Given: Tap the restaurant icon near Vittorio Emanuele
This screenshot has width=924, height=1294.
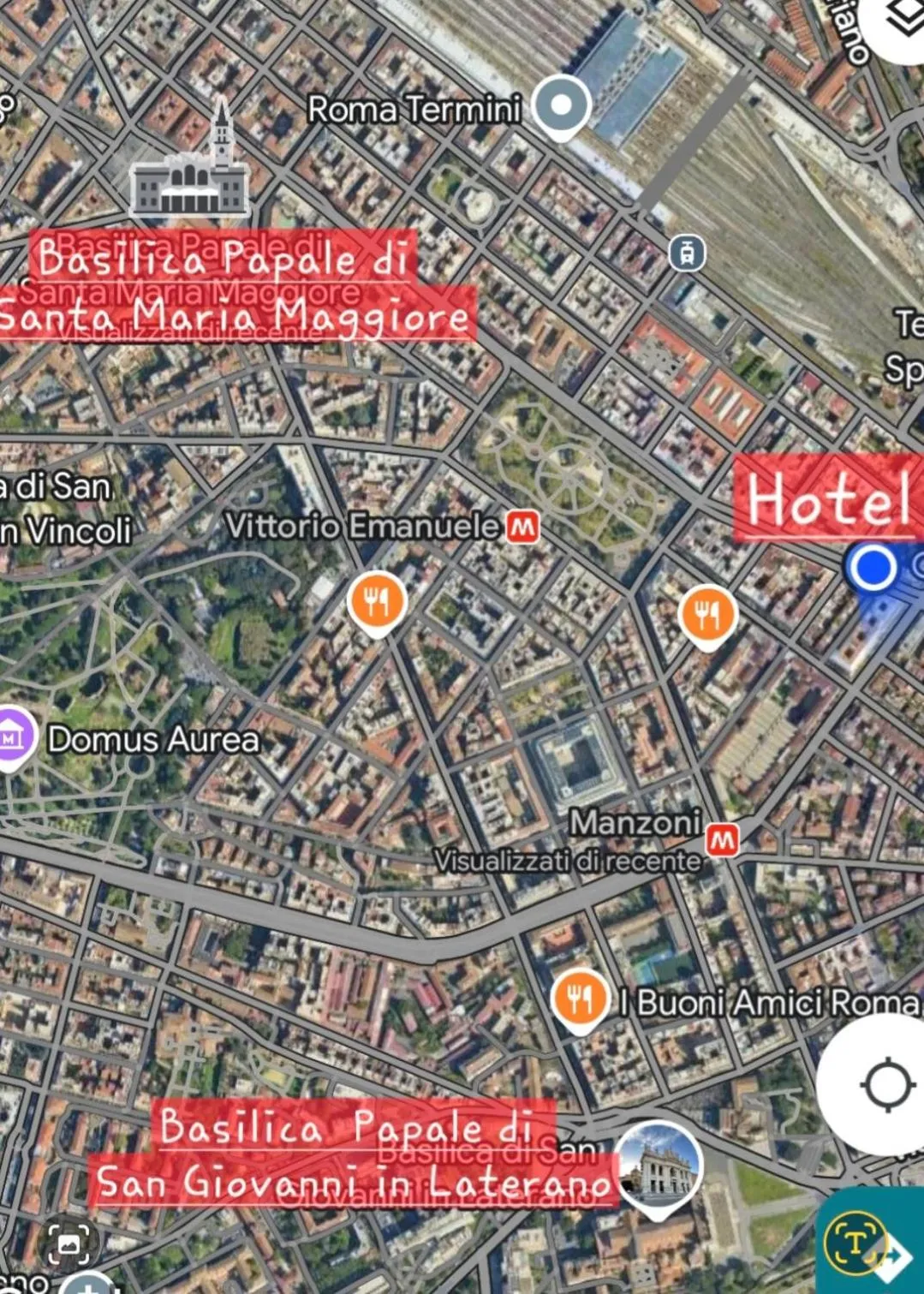Looking at the screenshot, I should tap(377, 603).
